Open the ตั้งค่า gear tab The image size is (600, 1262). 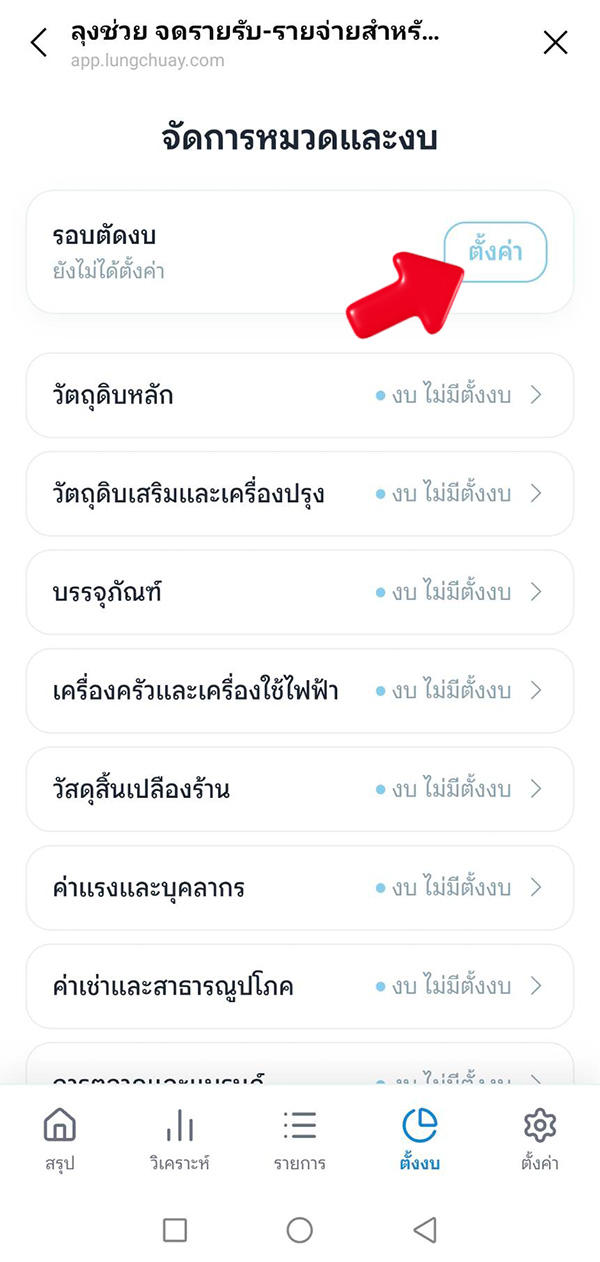click(x=540, y=1140)
